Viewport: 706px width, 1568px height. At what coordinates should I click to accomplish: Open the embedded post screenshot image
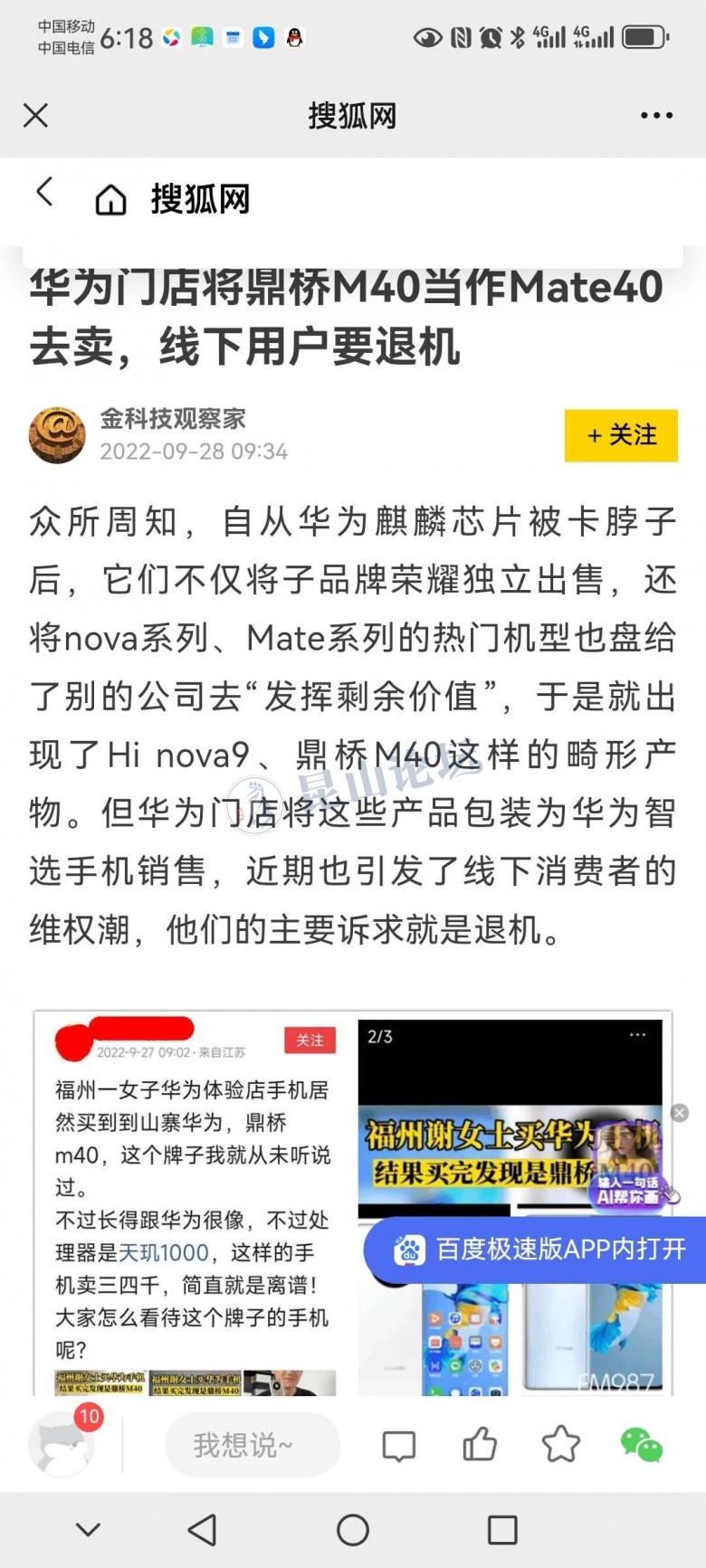point(195,1203)
